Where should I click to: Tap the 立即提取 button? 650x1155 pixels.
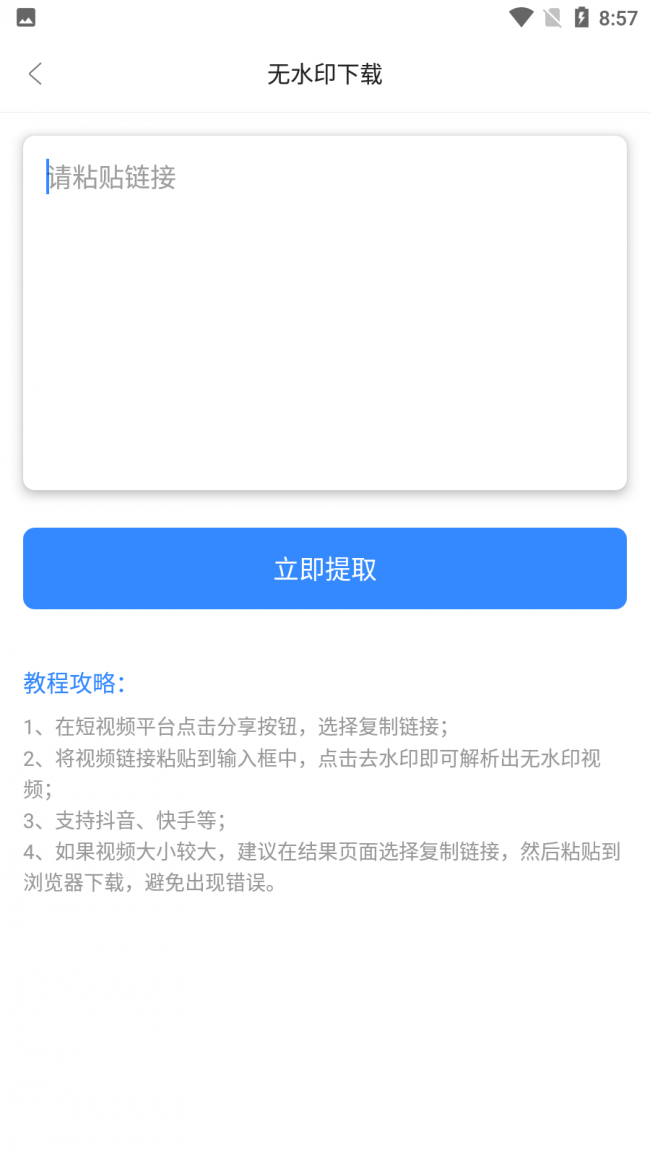tap(324, 568)
